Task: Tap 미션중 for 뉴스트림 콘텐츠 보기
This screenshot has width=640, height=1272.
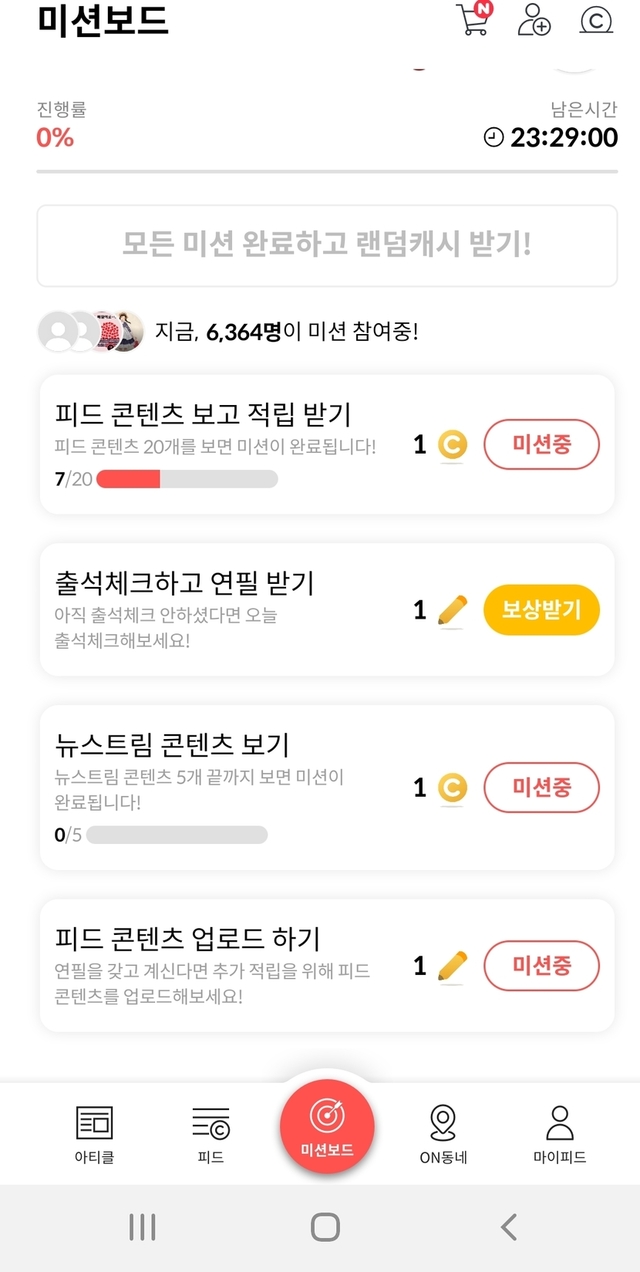Action: 541,787
